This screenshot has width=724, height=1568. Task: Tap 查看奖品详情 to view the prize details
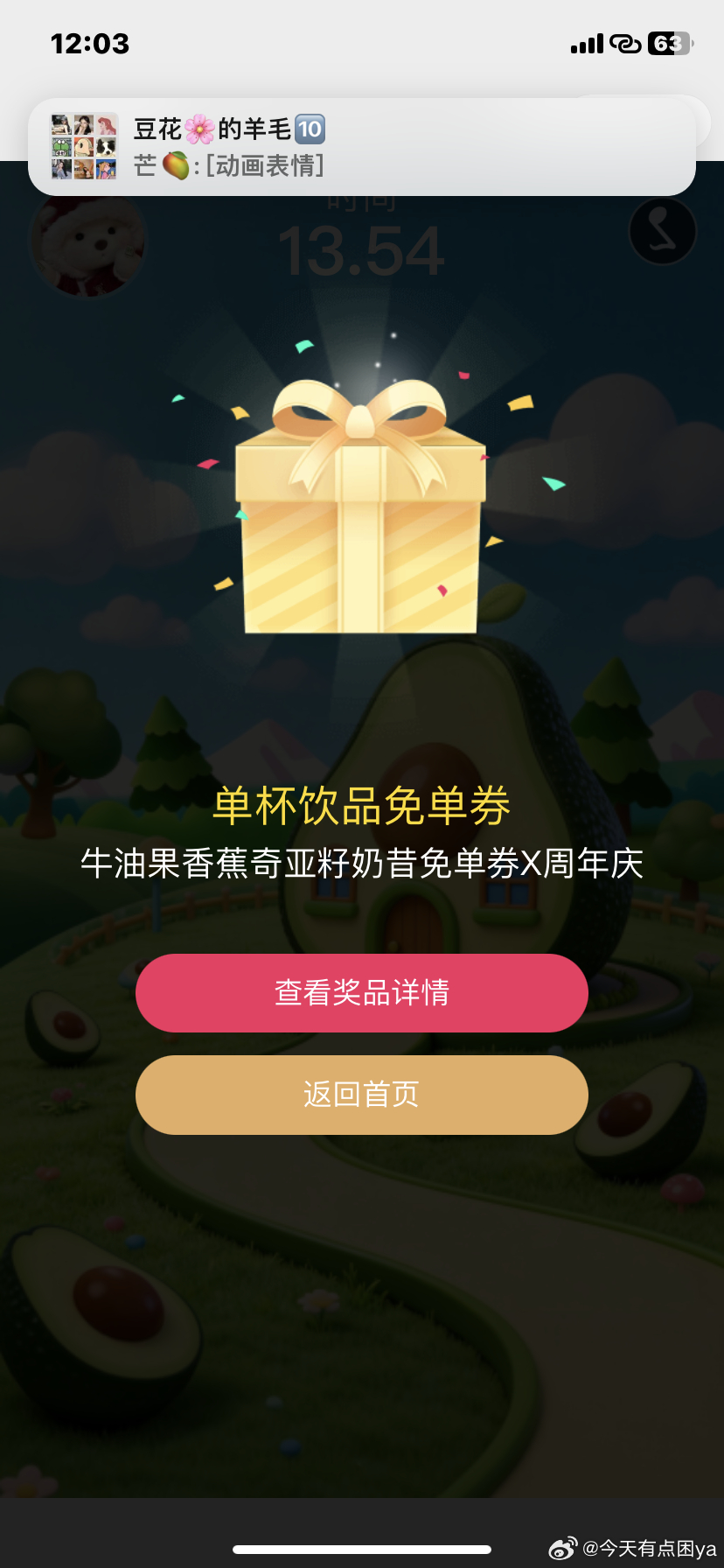pyautogui.click(x=361, y=993)
